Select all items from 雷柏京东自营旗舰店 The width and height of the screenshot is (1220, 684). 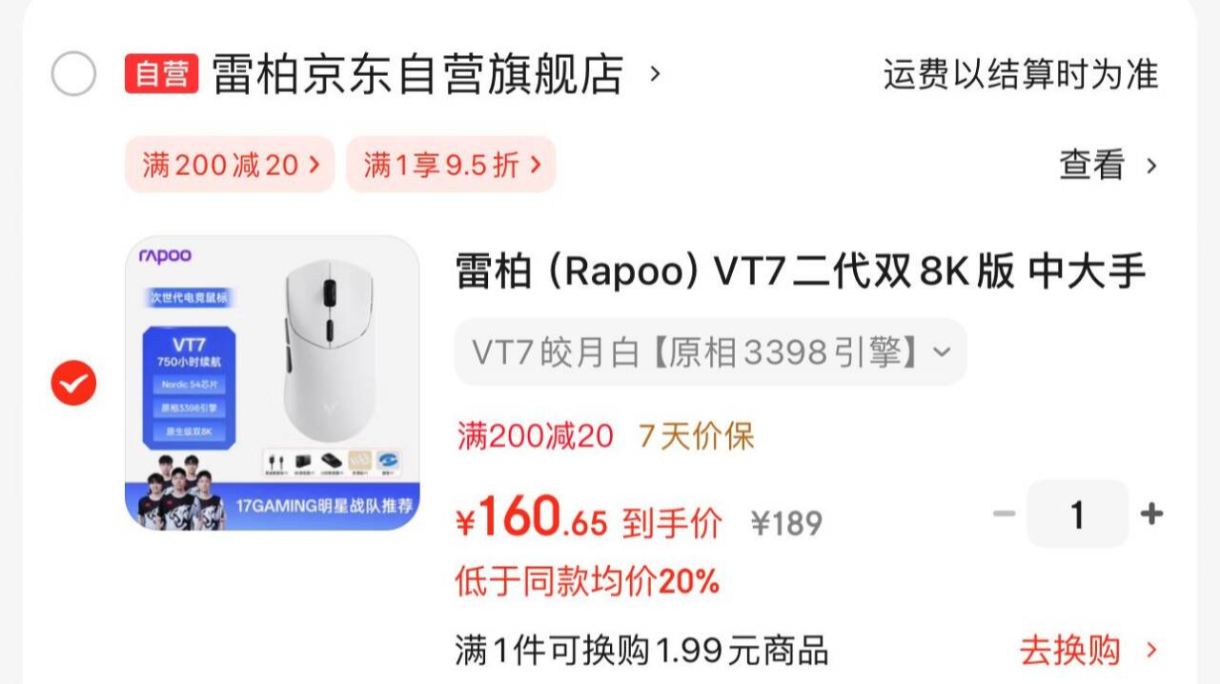tap(74, 75)
